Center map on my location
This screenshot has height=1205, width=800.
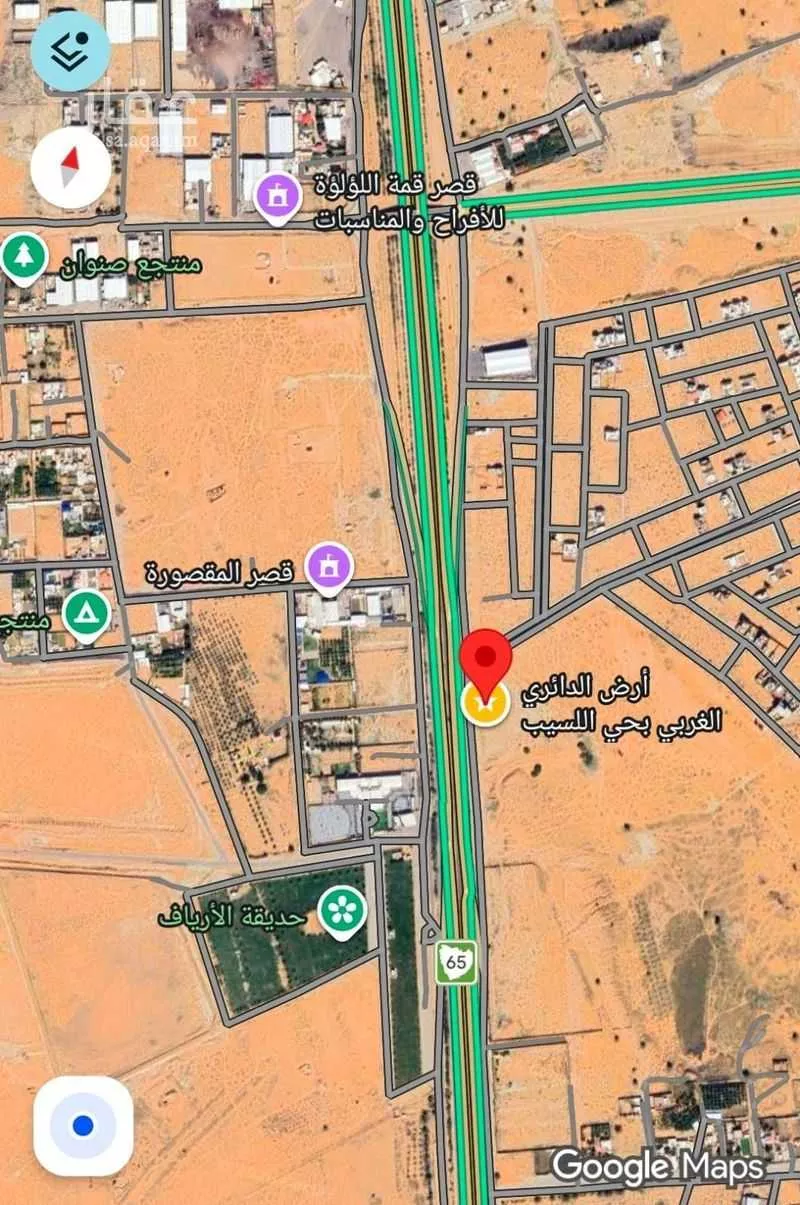(83, 1126)
